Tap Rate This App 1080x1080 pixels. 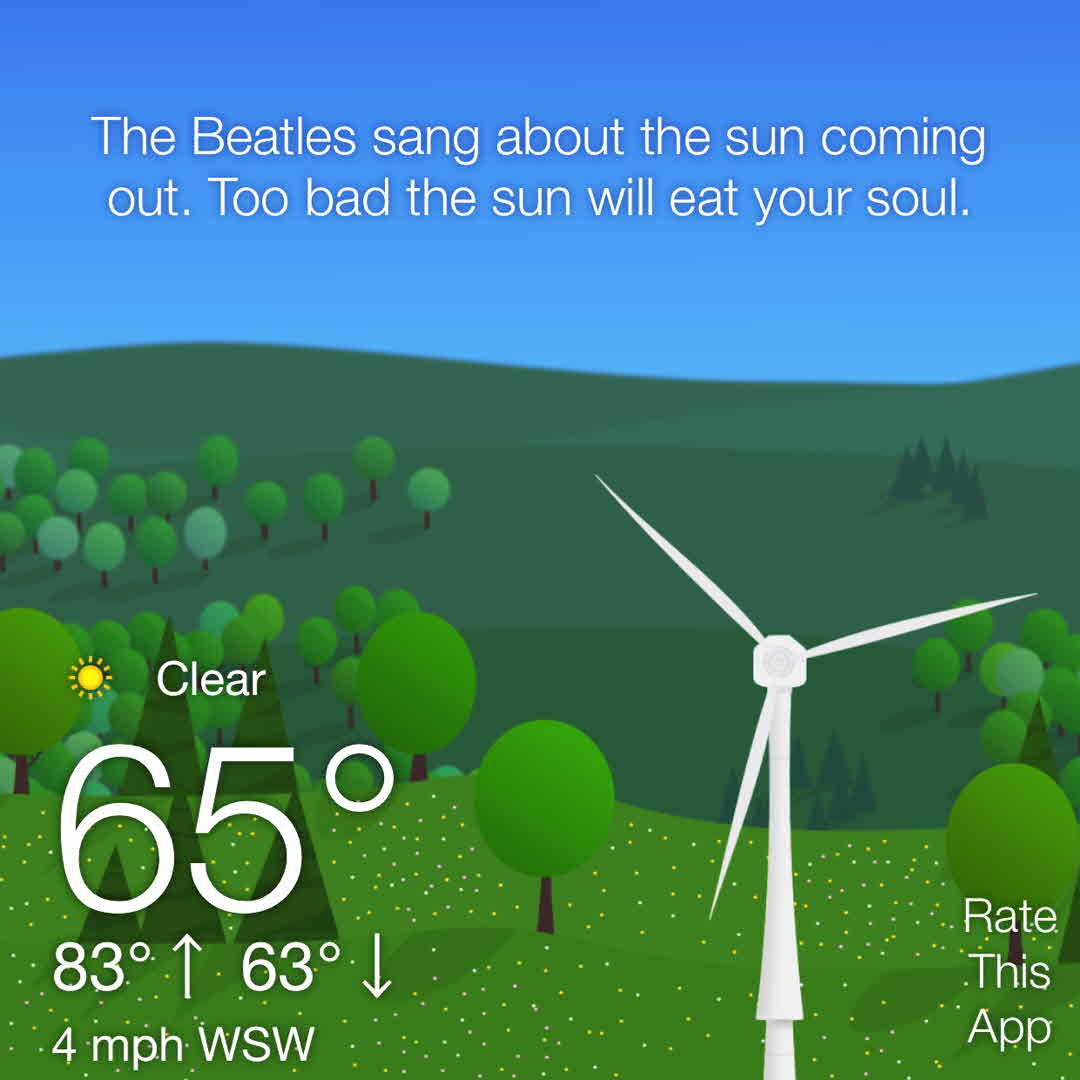pyautogui.click(x=1010, y=971)
